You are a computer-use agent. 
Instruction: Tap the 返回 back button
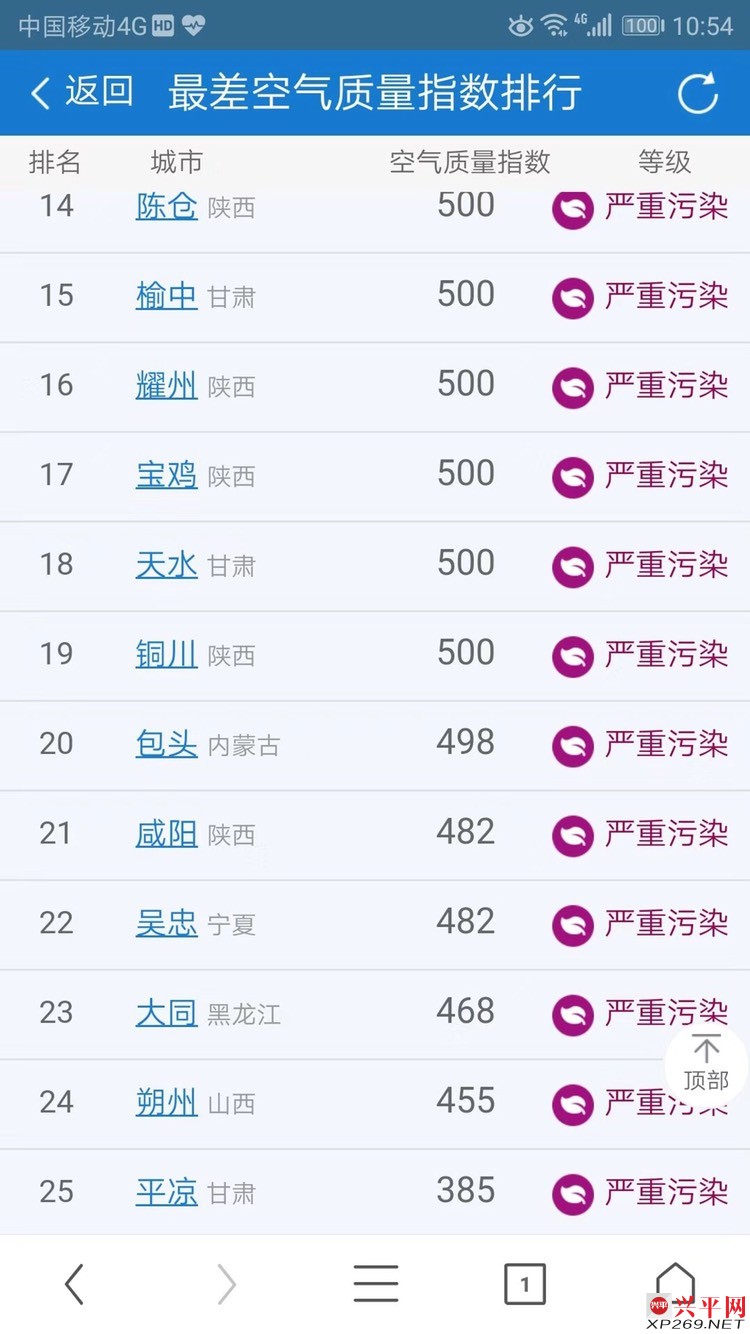click(82, 92)
